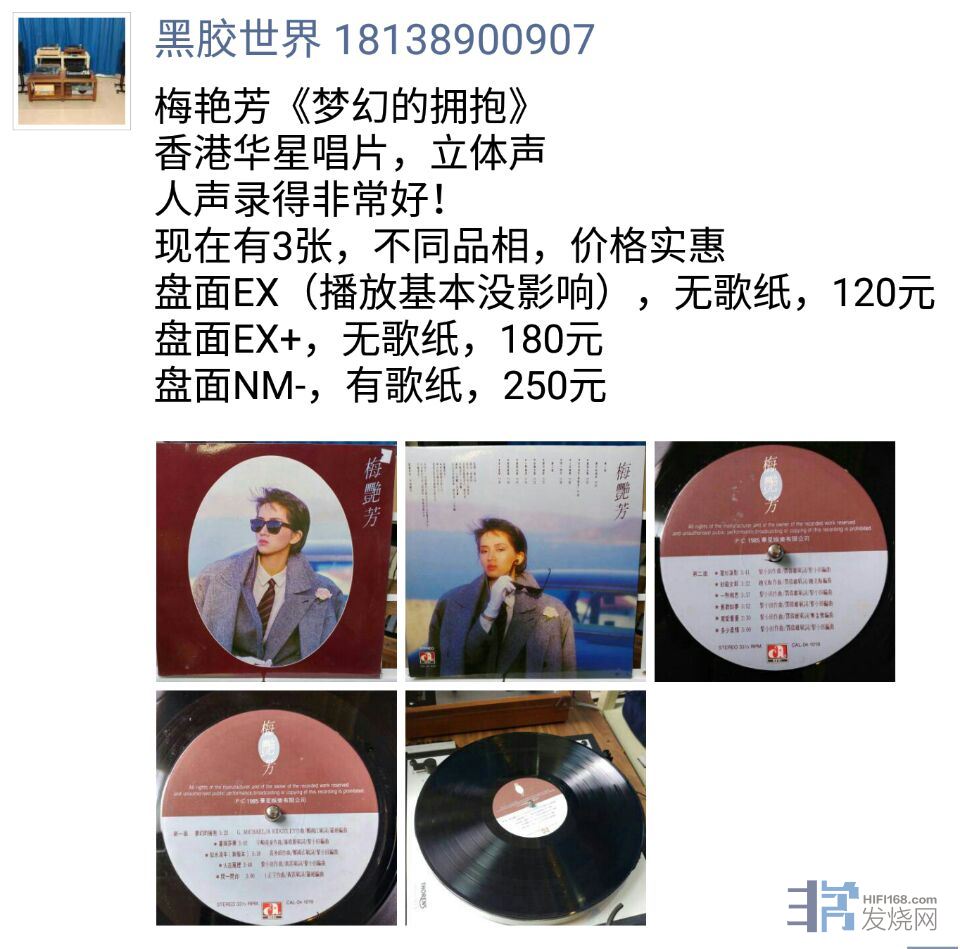View the side two record label photo
Image resolution: width=960 pixels, height=949 pixels.
(x=774, y=561)
